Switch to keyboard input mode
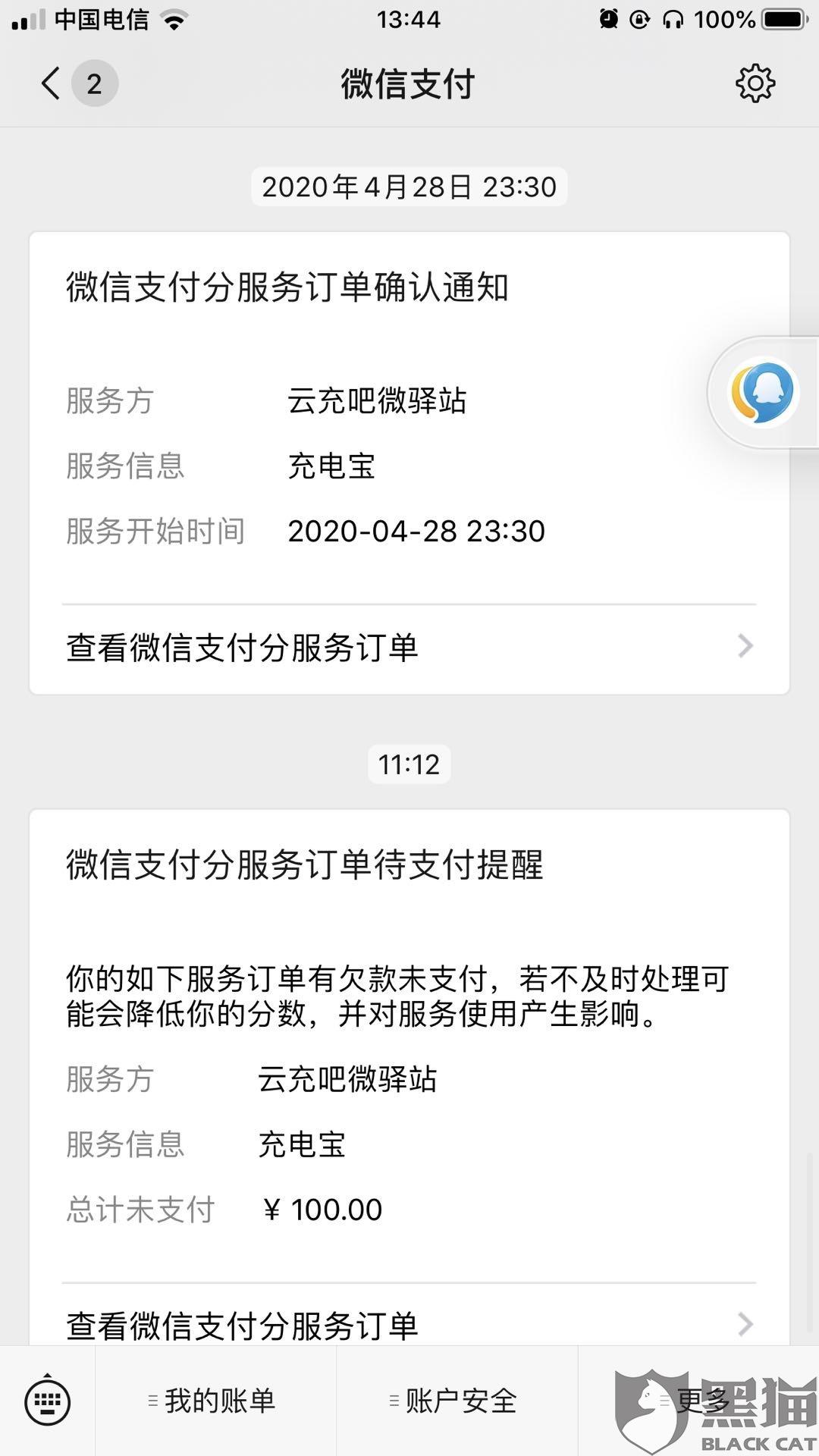819x1456 pixels. [x=48, y=1401]
